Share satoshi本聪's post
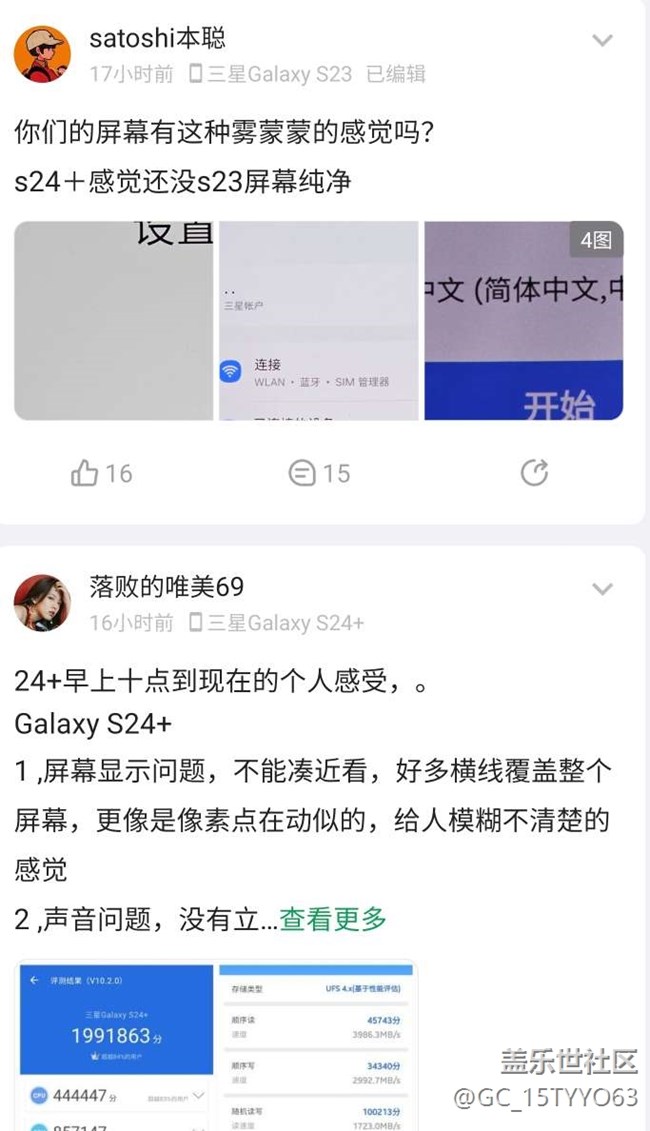Viewport: 650px width, 1131px height. 535,473
